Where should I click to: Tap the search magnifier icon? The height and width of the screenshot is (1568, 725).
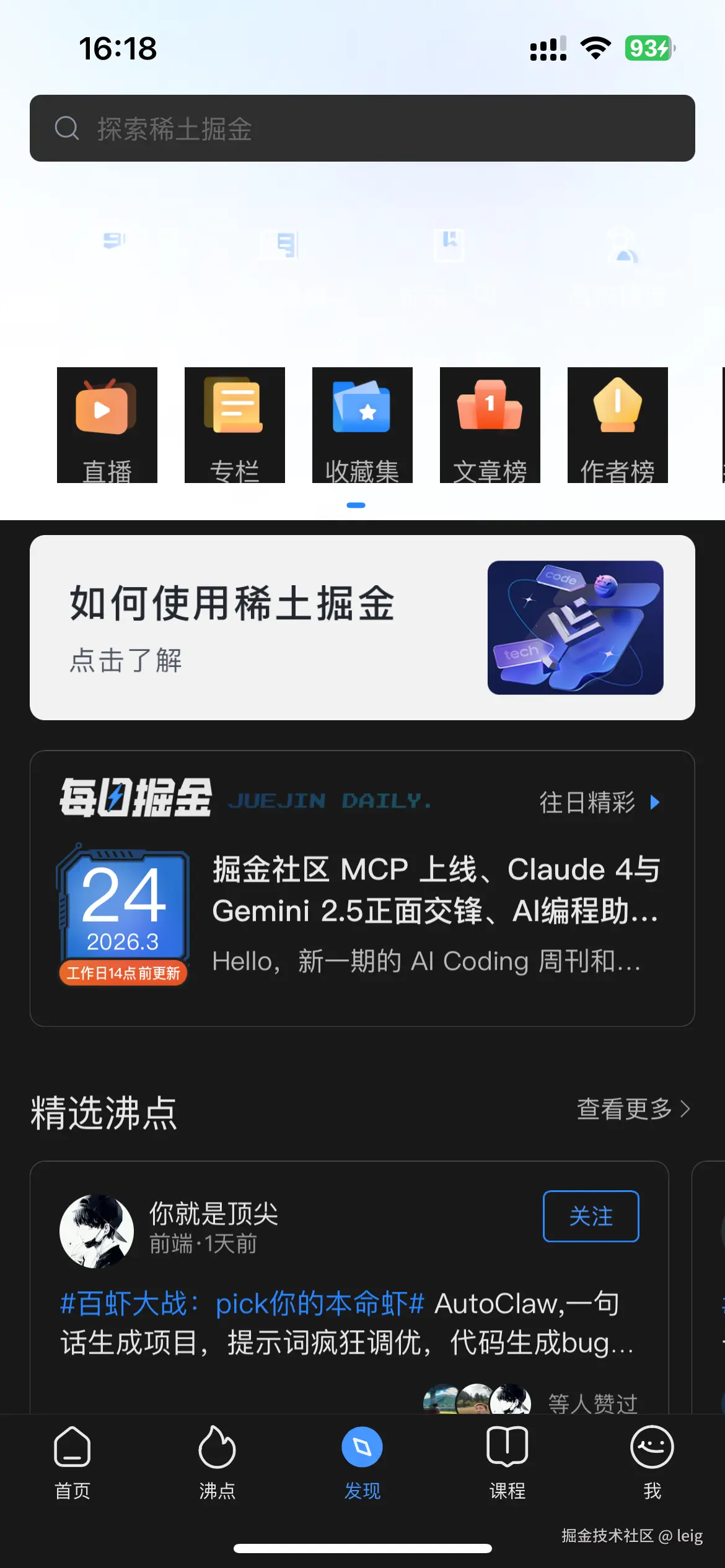(68, 128)
